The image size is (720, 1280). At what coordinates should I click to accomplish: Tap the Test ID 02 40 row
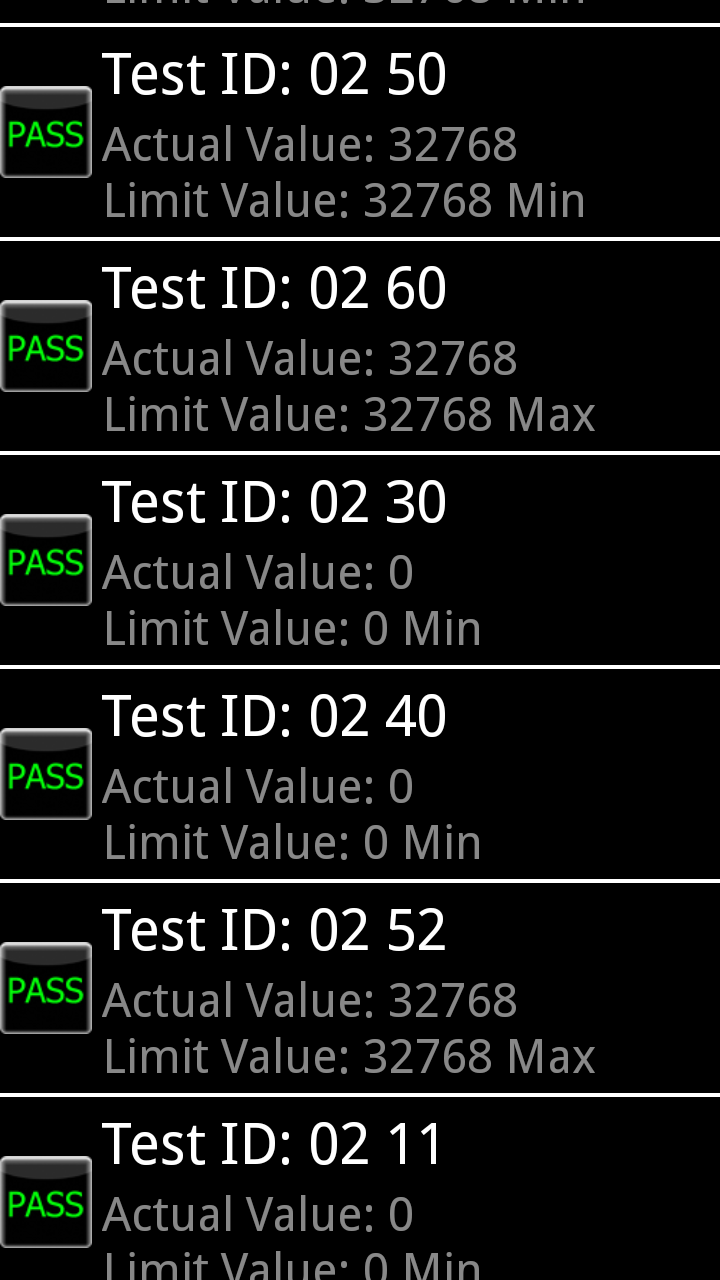pos(360,774)
